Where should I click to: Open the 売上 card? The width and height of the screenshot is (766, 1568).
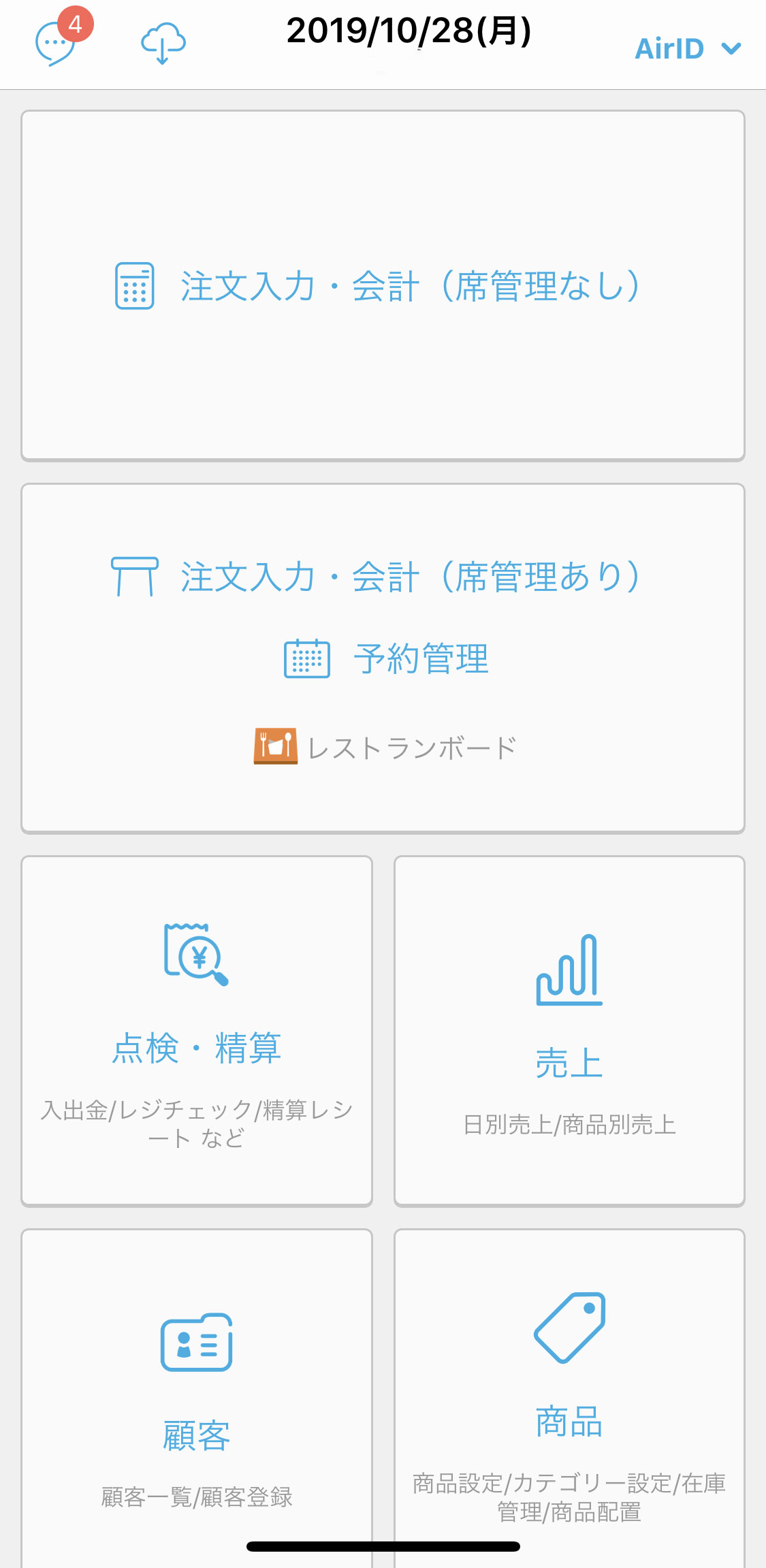[x=569, y=1031]
